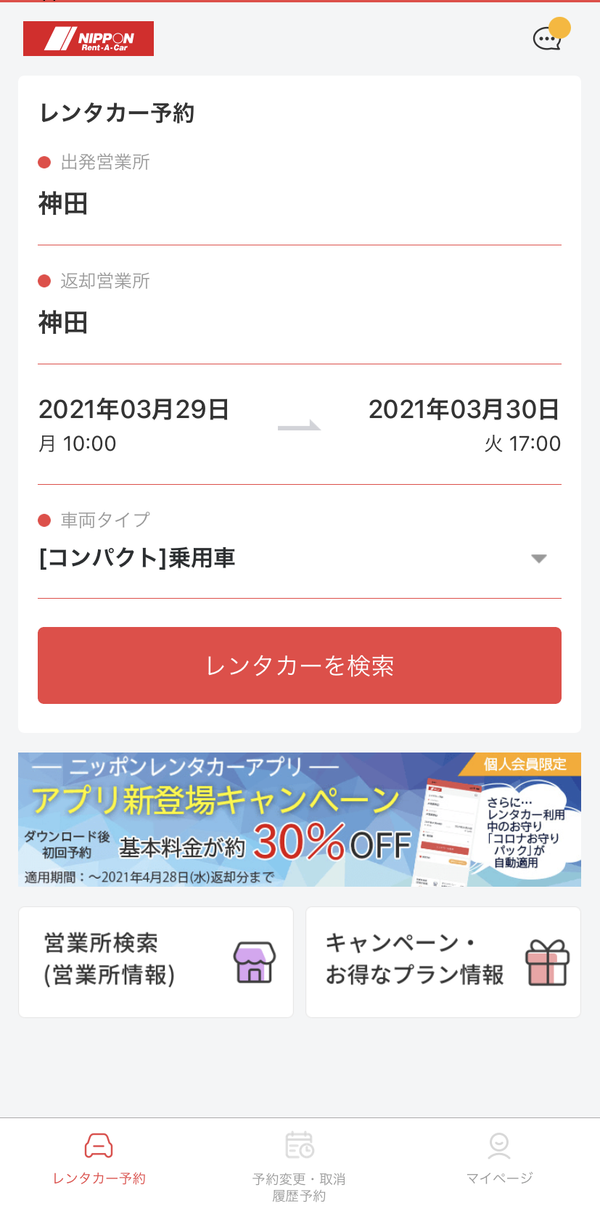Expand the 車両タイプ vehicle type dropdown

299,553
